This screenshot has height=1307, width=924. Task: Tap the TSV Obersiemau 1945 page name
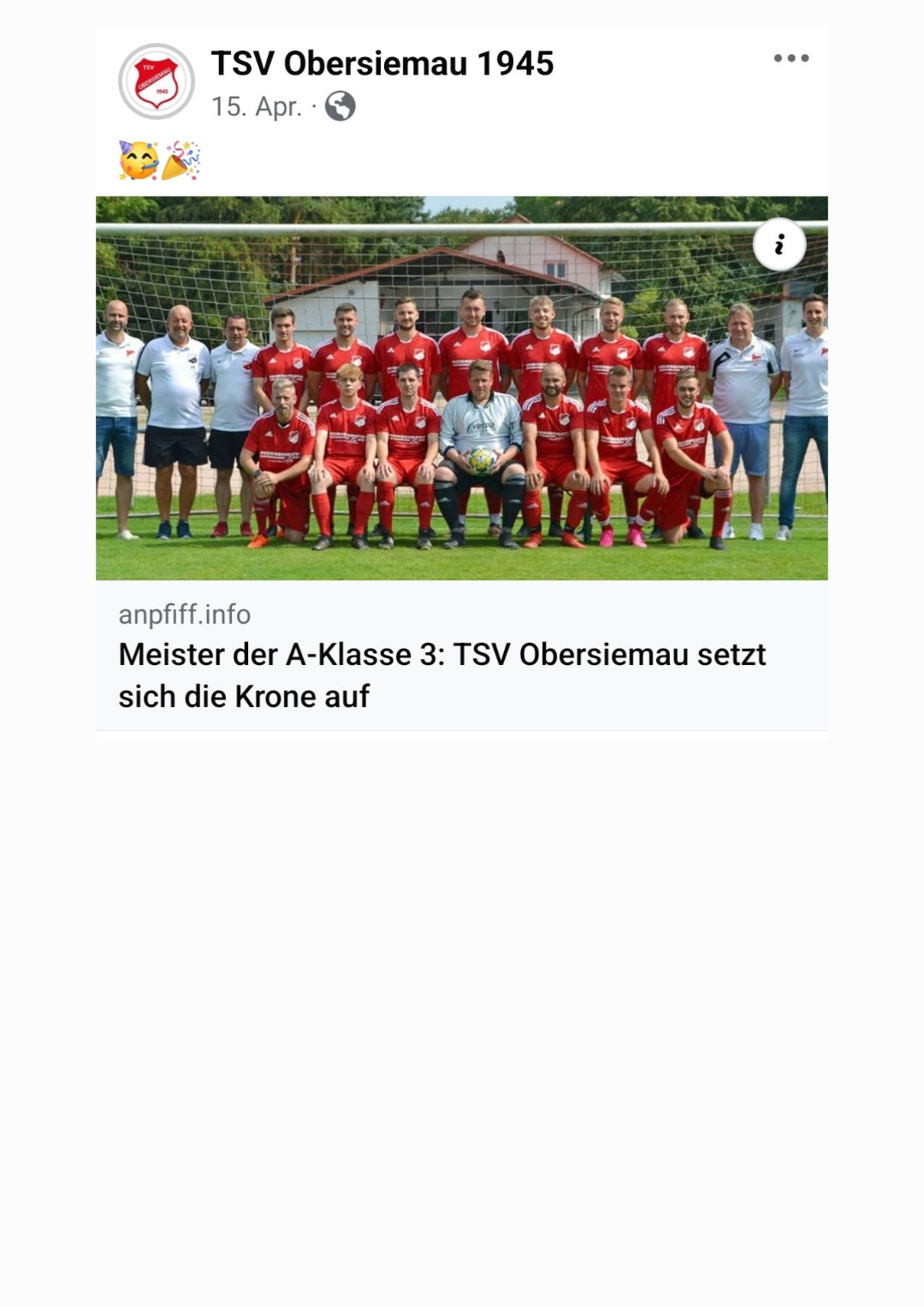pos(382,63)
